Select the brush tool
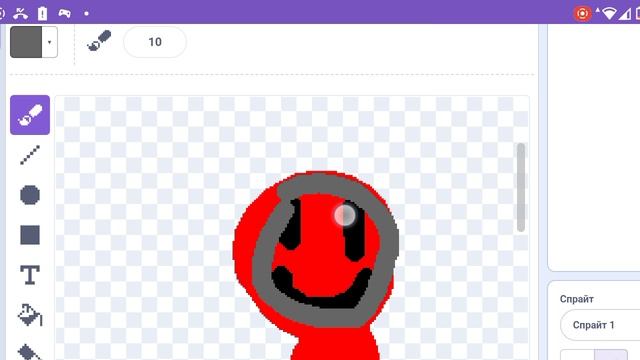640x360 pixels. (x=30, y=115)
